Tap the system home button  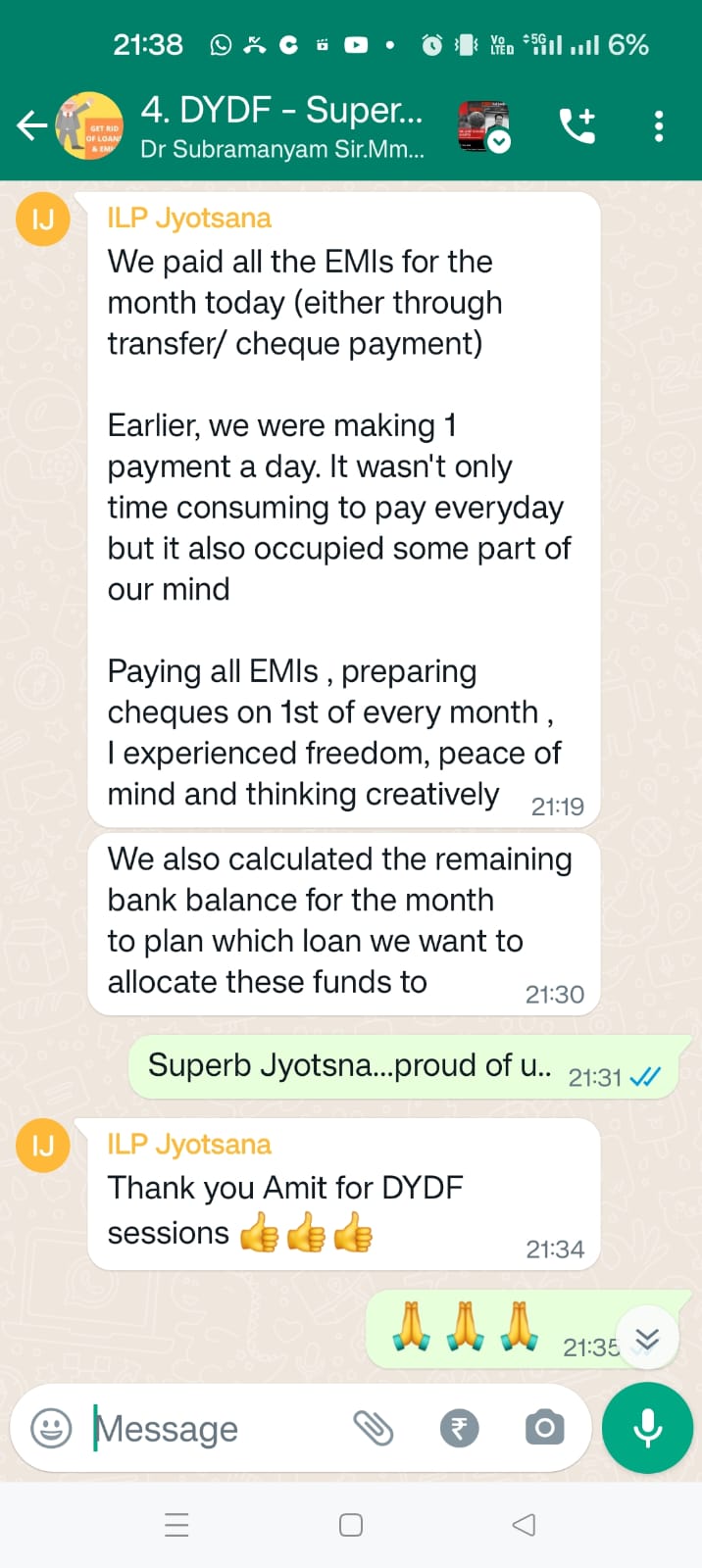pos(351,1525)
